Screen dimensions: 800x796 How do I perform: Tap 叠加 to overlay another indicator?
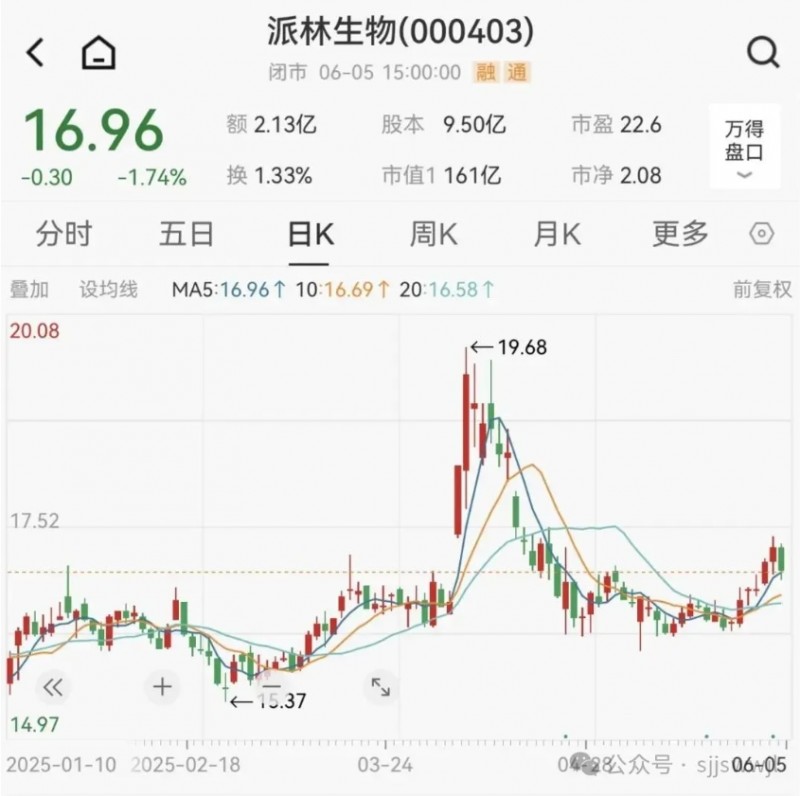click(x=29, y=290)
